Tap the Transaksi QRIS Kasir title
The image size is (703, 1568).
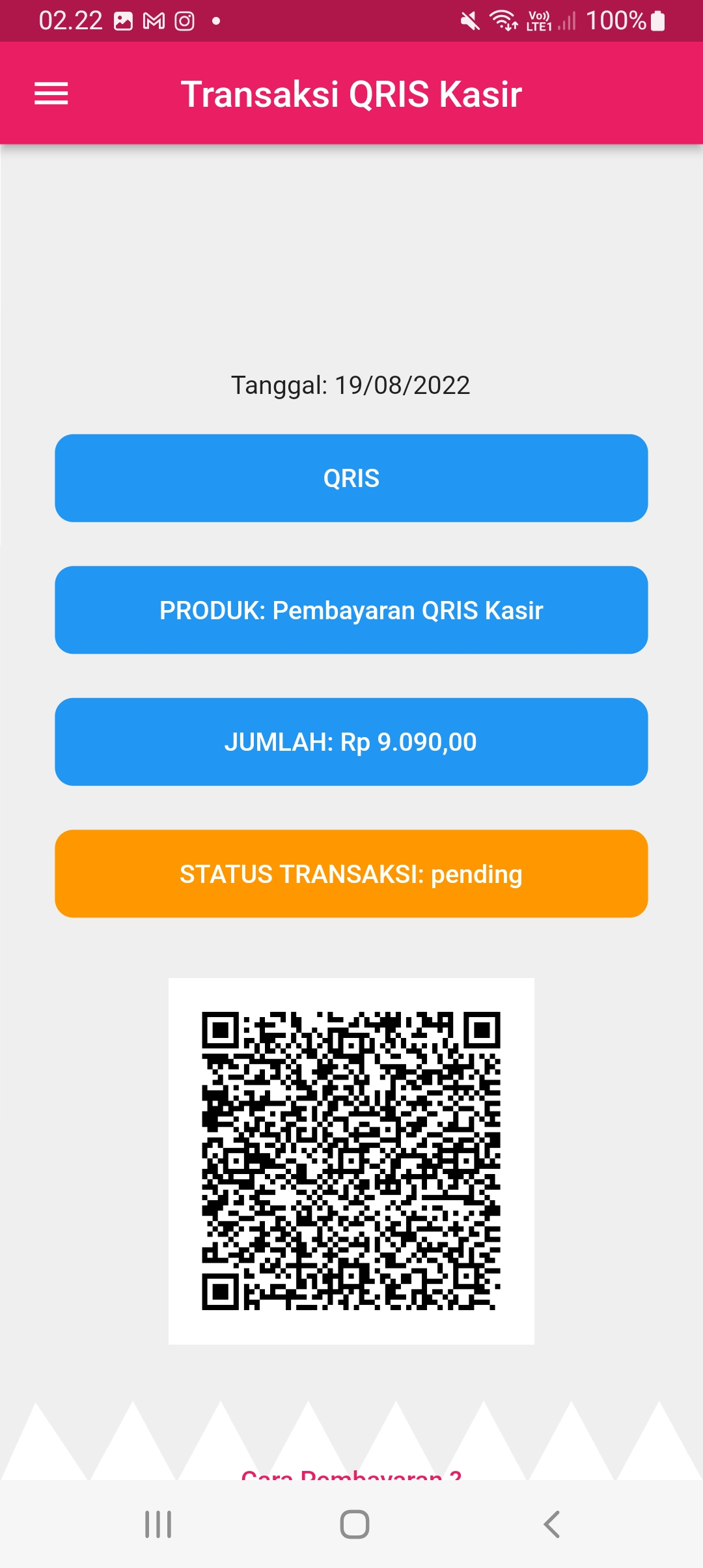[x=351, y=93]
